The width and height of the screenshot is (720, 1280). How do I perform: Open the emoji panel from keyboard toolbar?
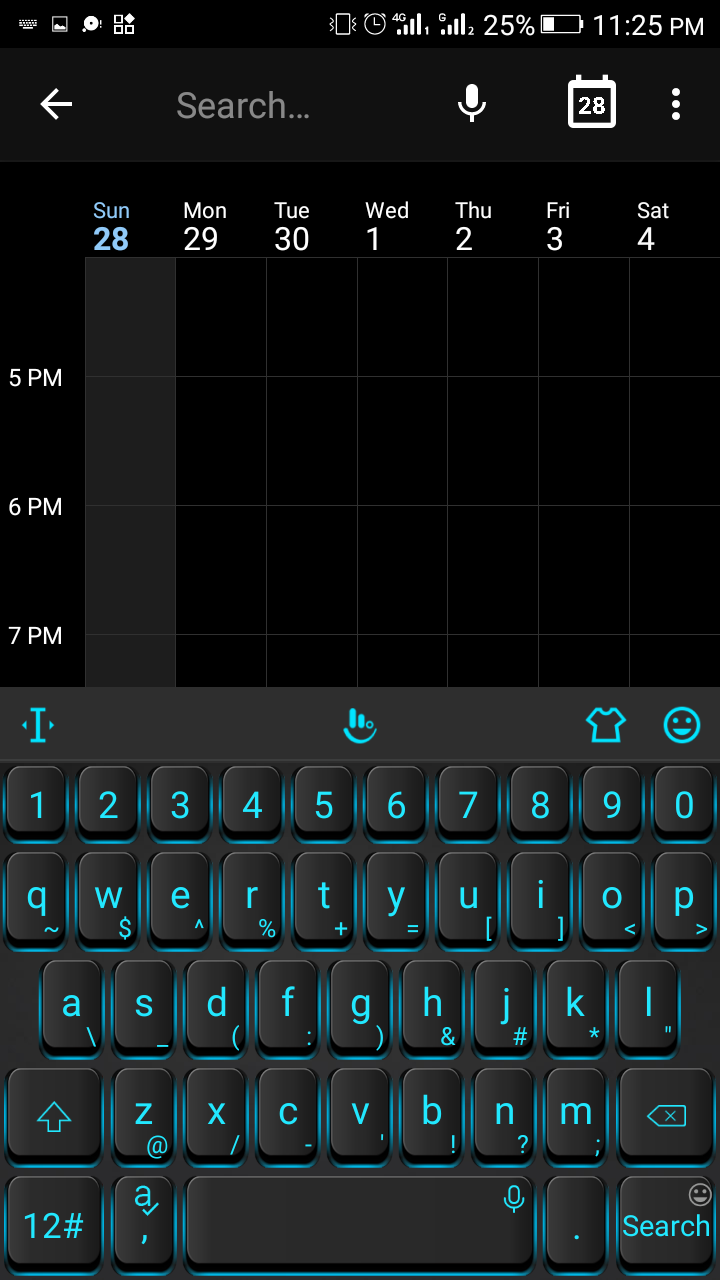pyautogui.click(x=682, y=725)
